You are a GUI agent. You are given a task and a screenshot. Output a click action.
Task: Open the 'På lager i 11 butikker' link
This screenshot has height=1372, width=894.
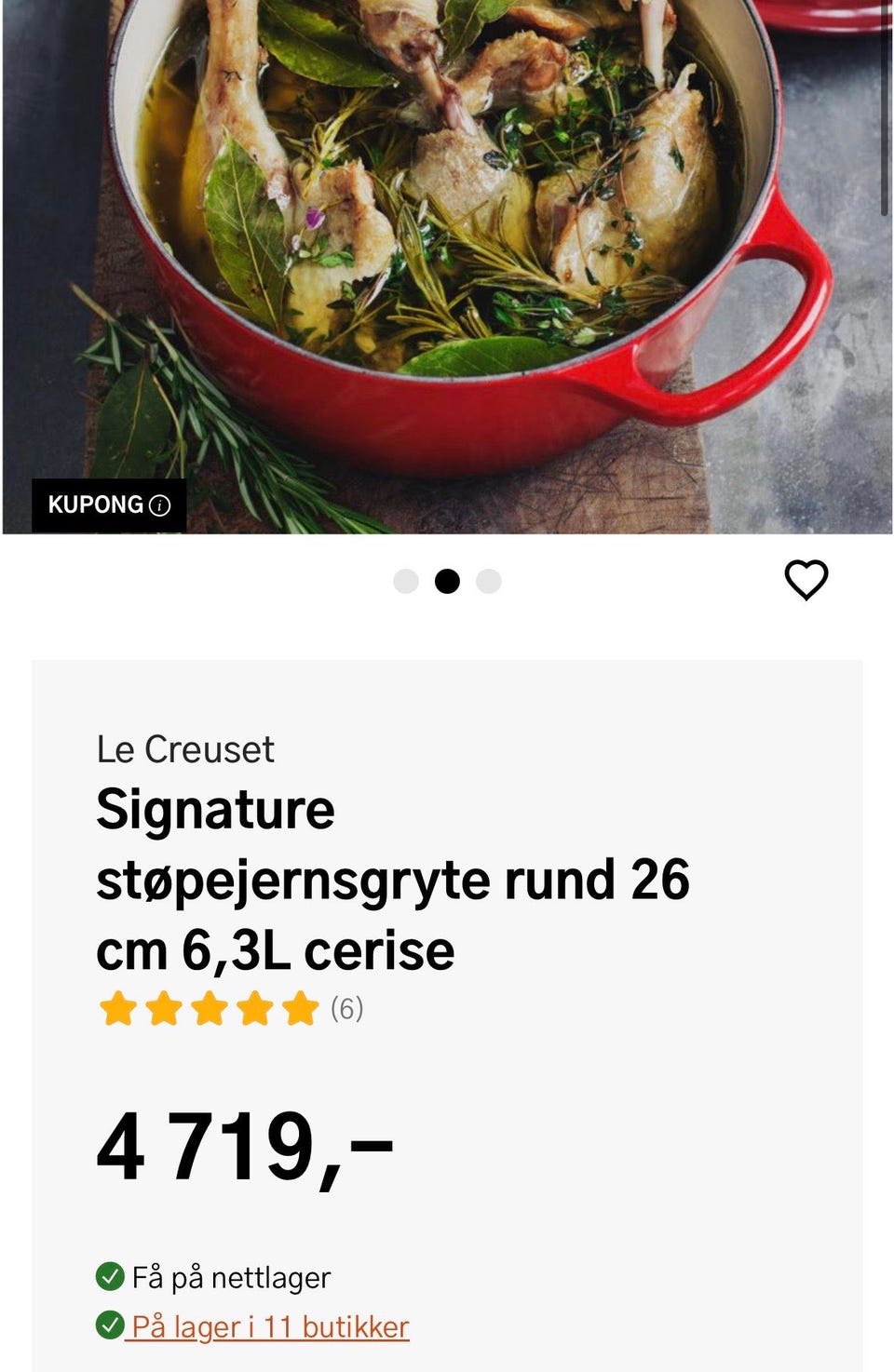click(270, 1326)
